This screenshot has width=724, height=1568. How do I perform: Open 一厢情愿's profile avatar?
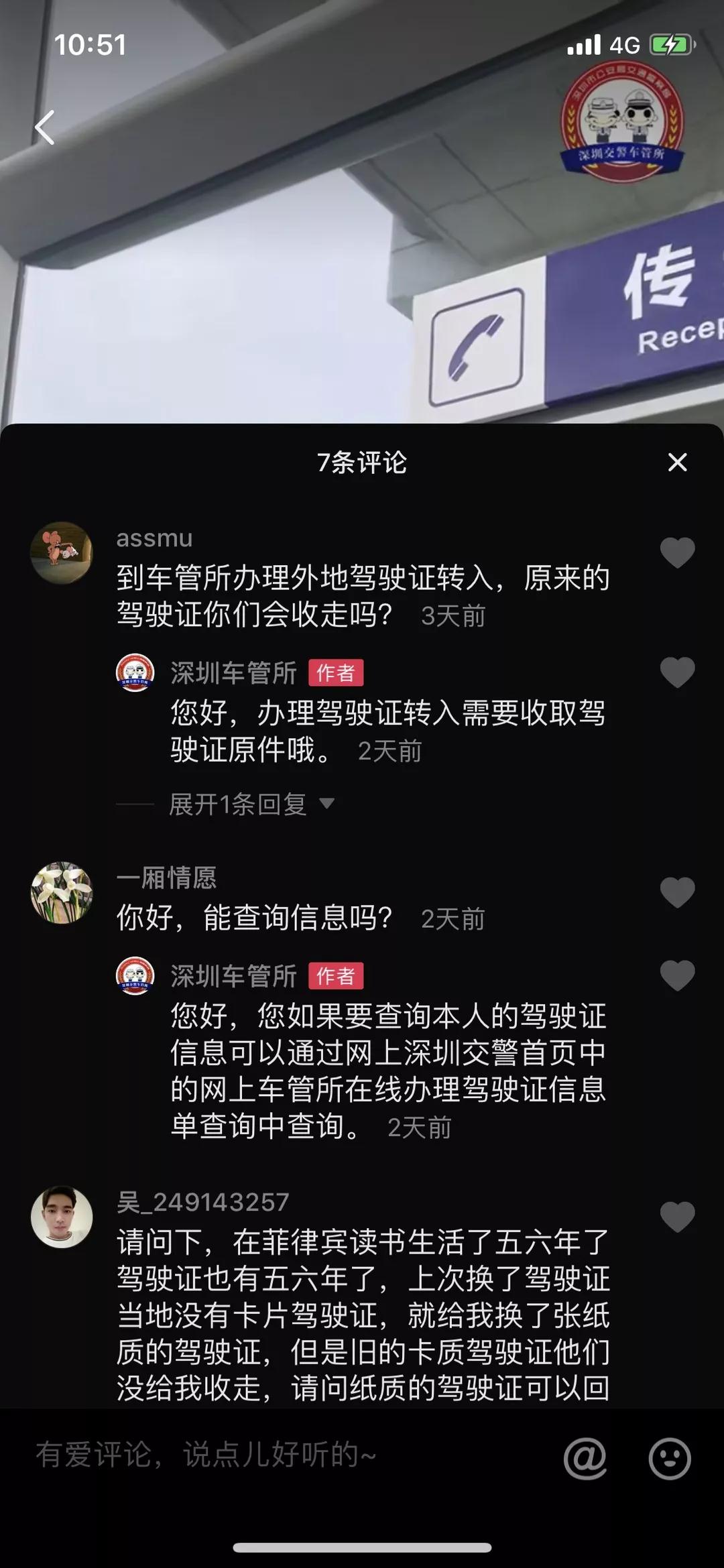[62, 893]
